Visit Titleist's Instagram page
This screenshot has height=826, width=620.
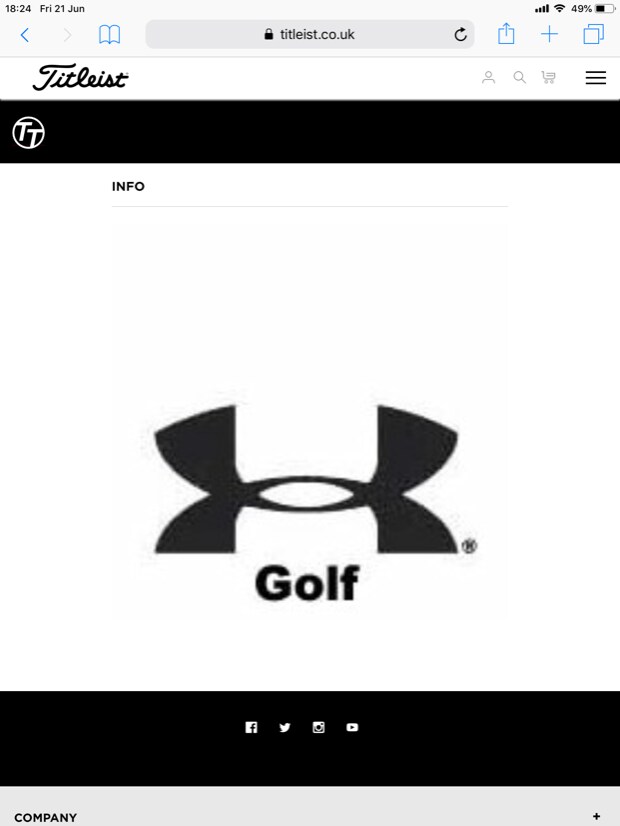(318, 727)
